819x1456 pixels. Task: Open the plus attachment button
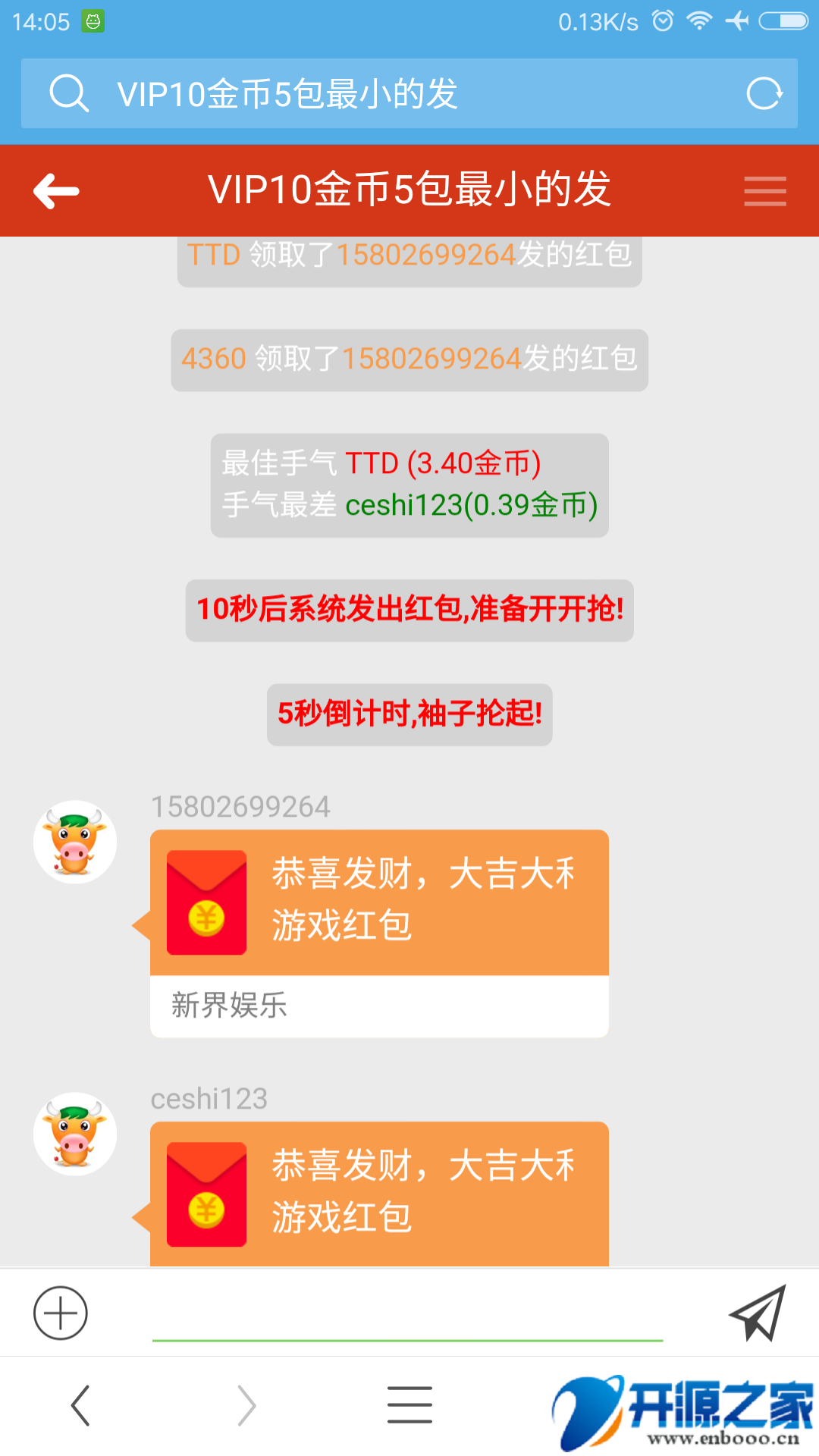[x=61, y=1313]
